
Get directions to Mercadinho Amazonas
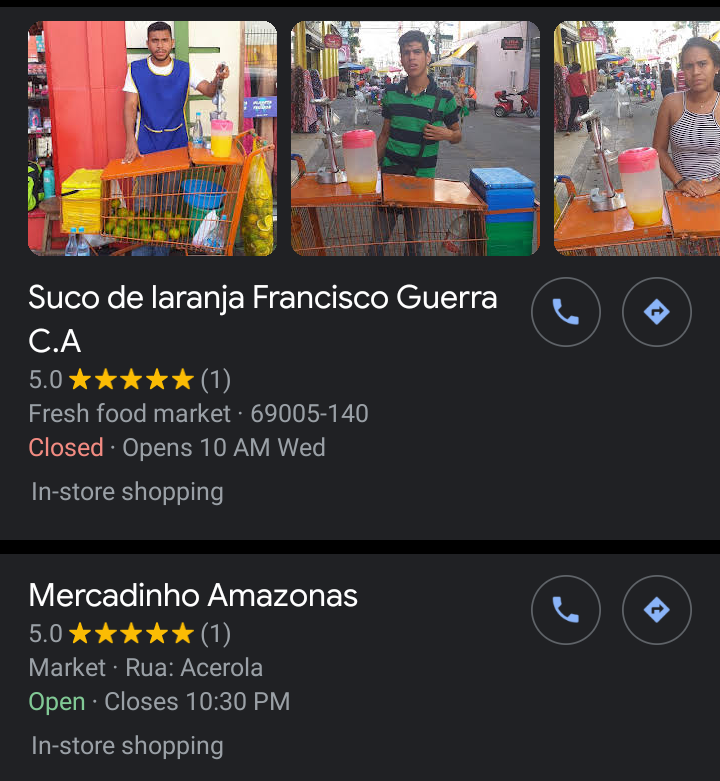(656, 610)
